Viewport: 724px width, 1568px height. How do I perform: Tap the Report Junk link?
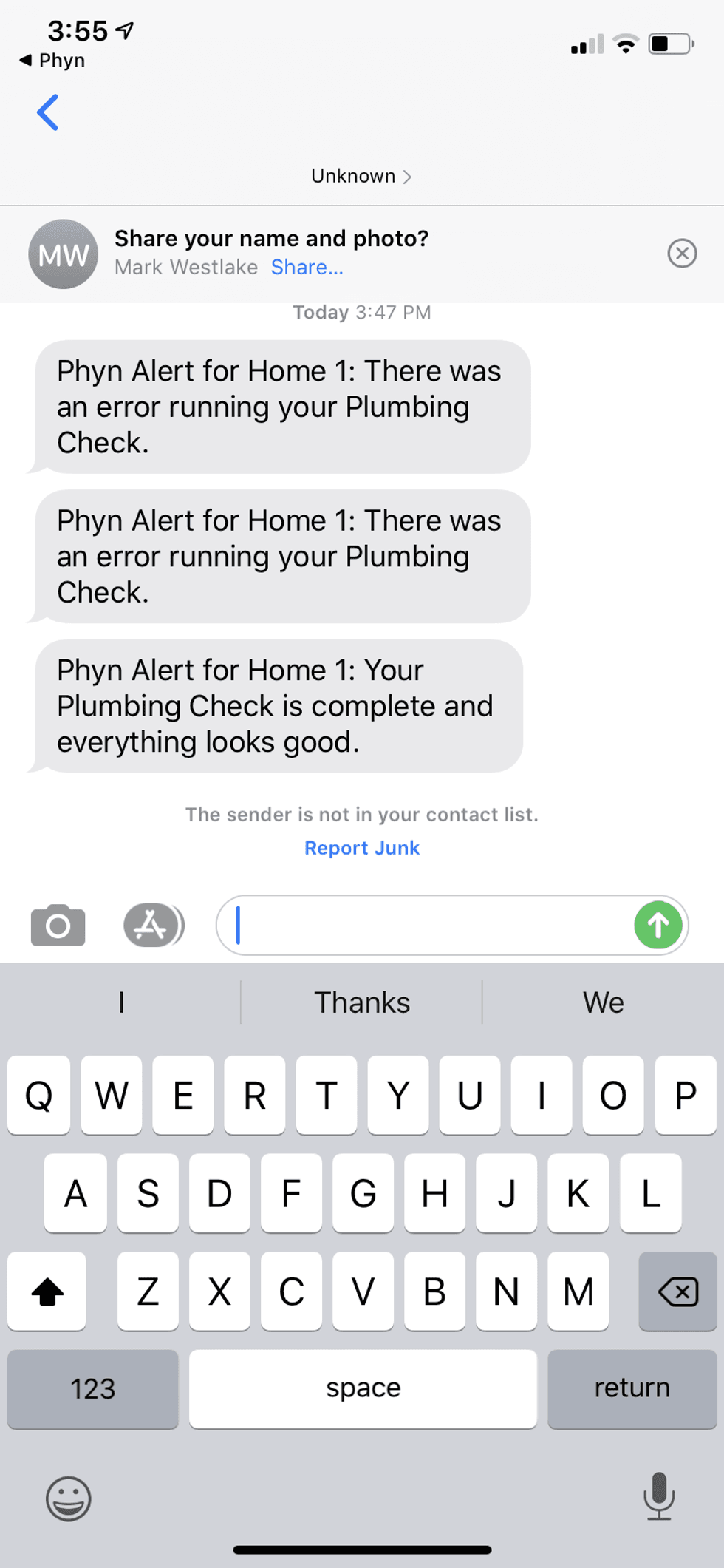tap(361, 848)
